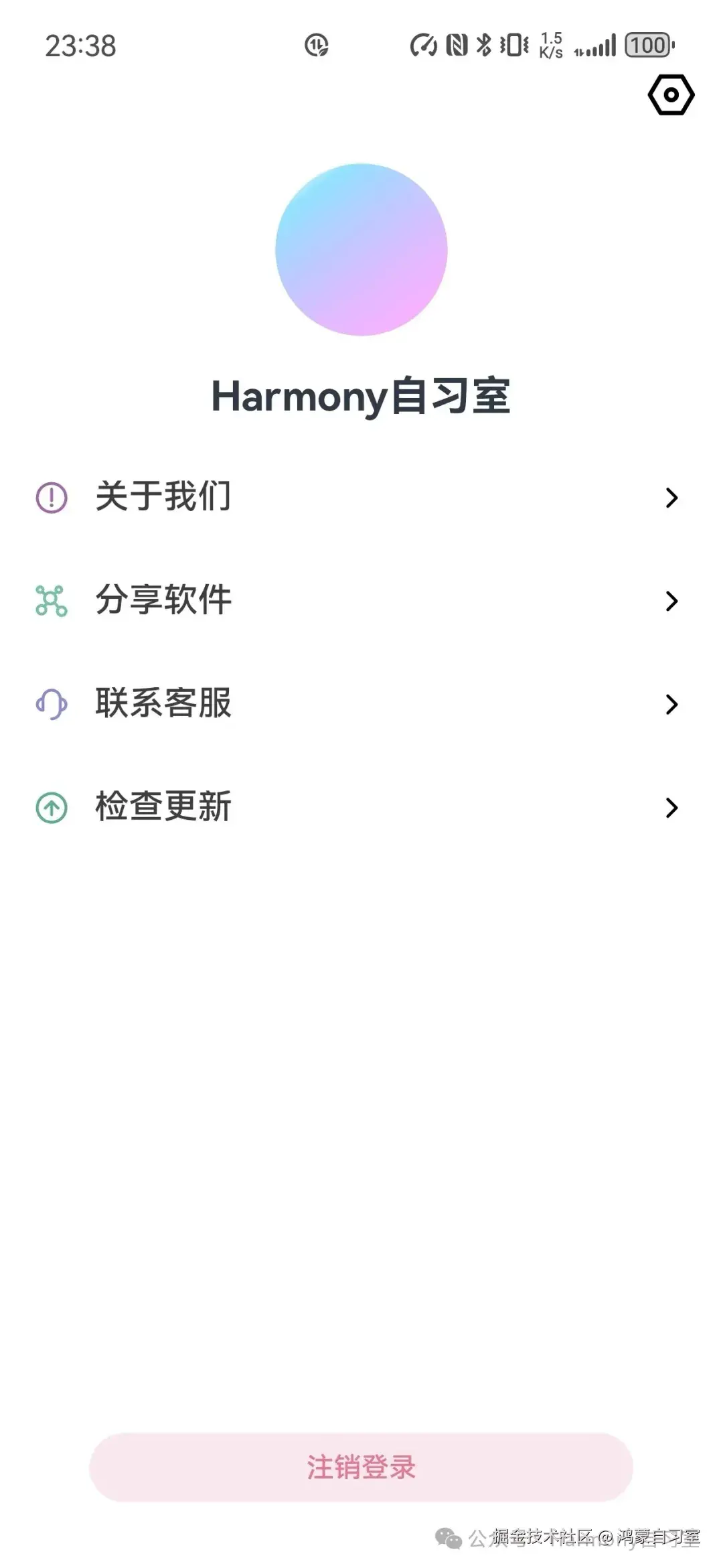Select the 分享软件 option
This screenshot has width=723, height=1568.
(361, 600)
